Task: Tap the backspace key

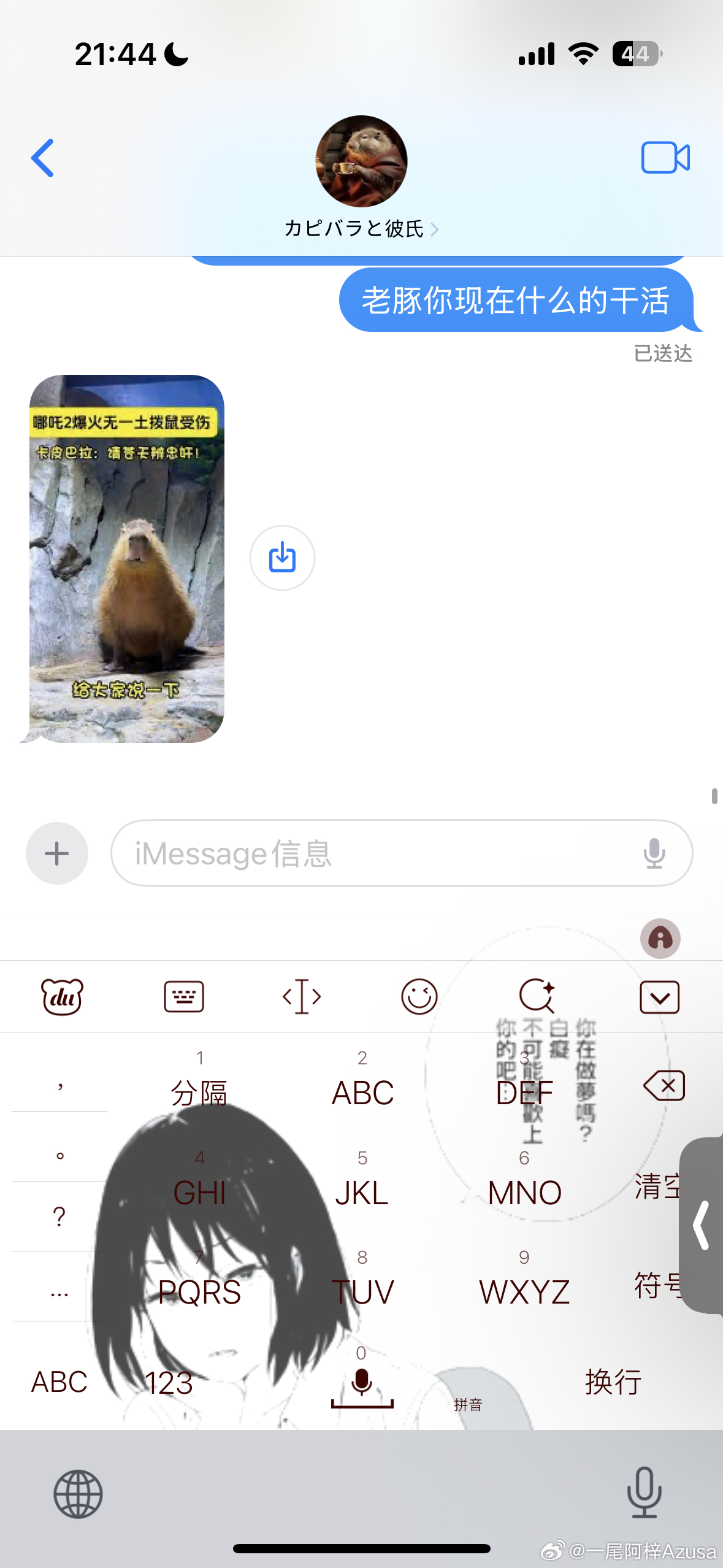Action: point(664,1086)
